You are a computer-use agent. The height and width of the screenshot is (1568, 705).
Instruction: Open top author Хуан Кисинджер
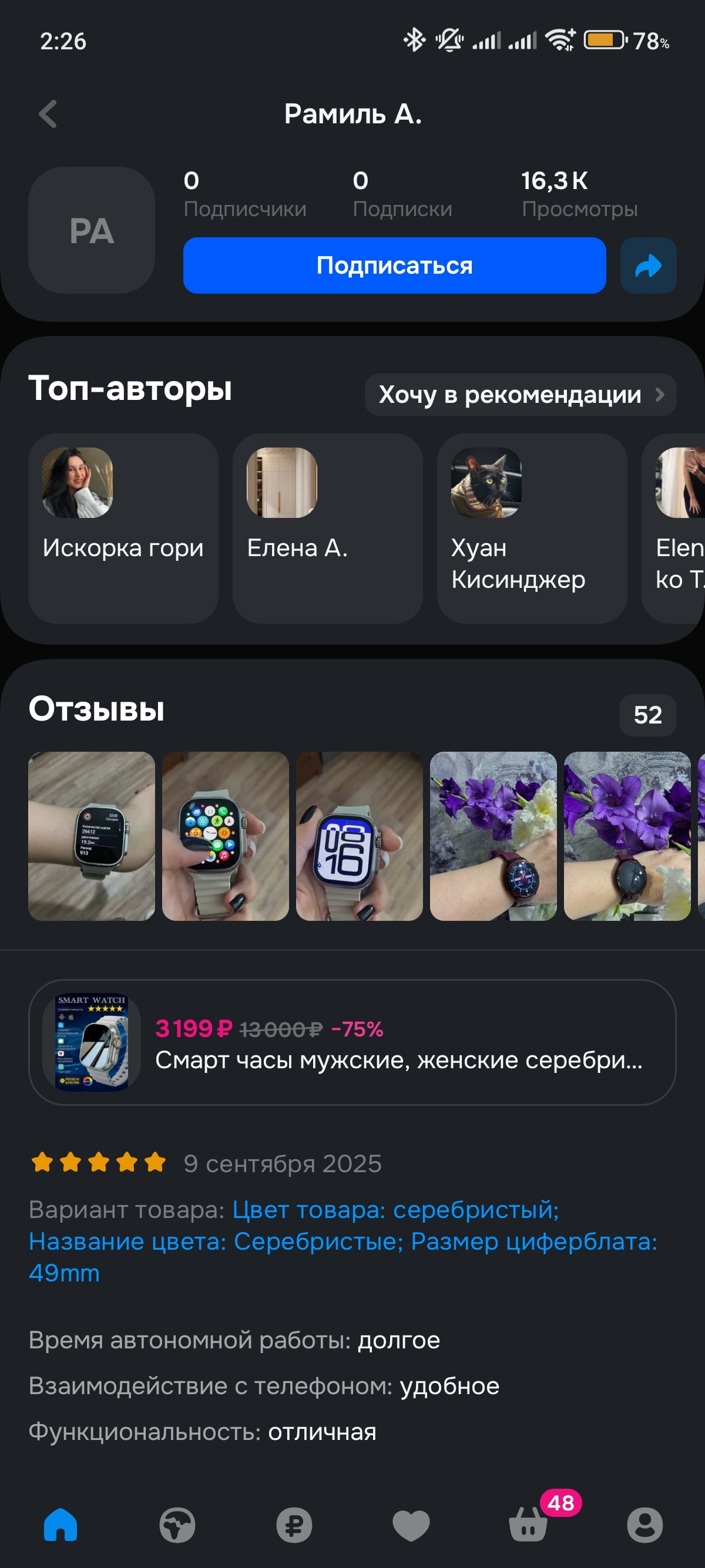point(531,528)
